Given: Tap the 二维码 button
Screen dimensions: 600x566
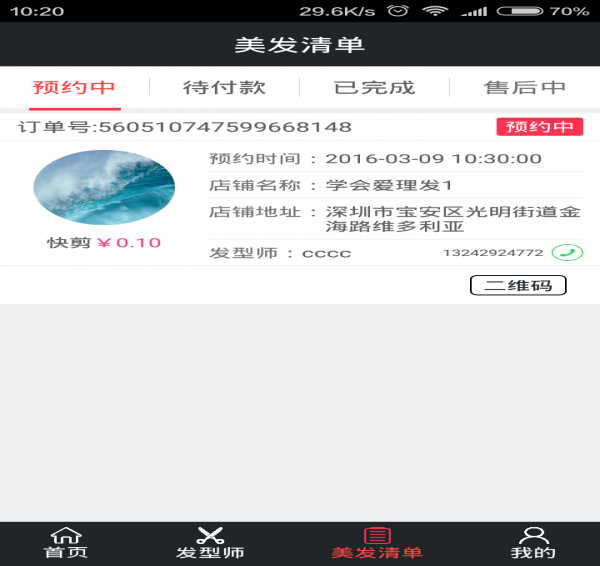Looking at the screenshot, I should (x=518, y=285).
